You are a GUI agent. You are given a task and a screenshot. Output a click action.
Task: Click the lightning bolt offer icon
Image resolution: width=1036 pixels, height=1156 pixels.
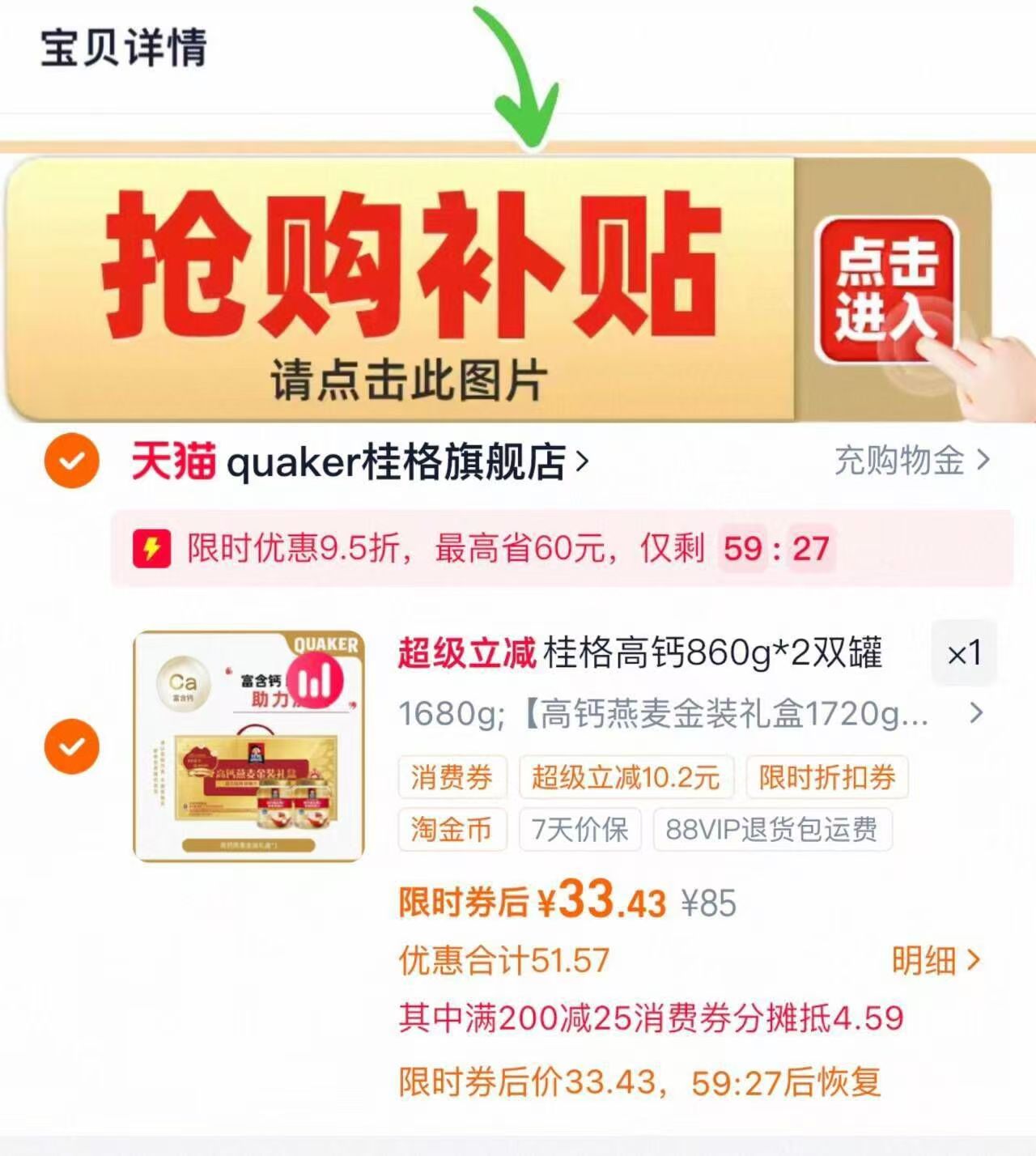pyautogui.click(x=153, y=549)
